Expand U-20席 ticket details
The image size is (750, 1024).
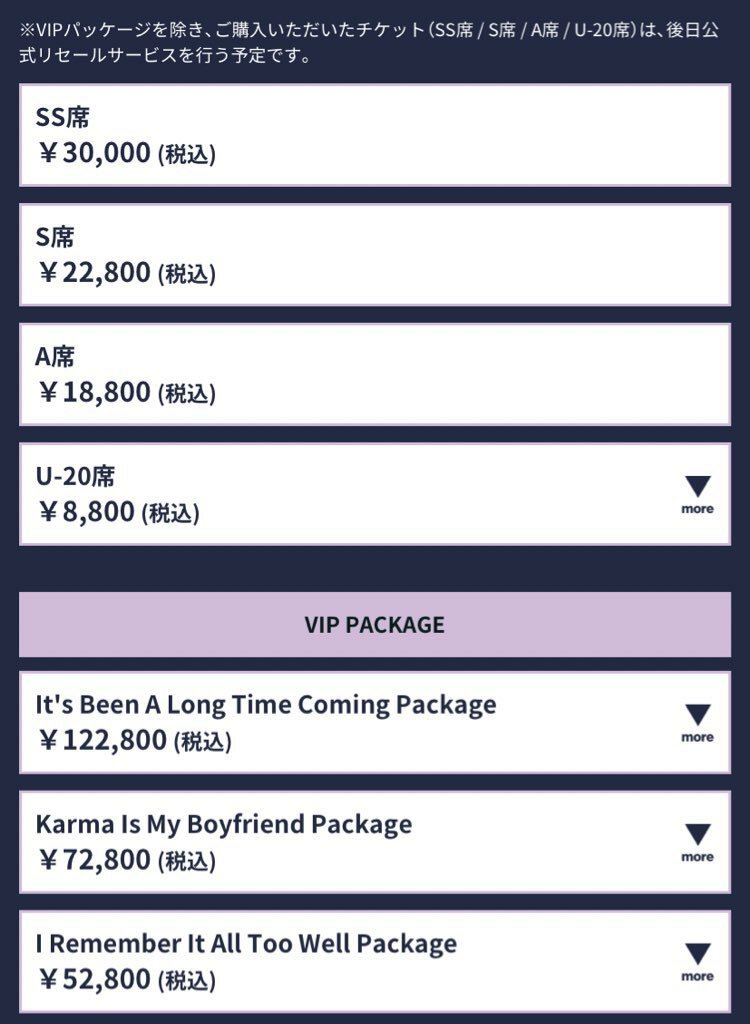[x=697, y=494]
